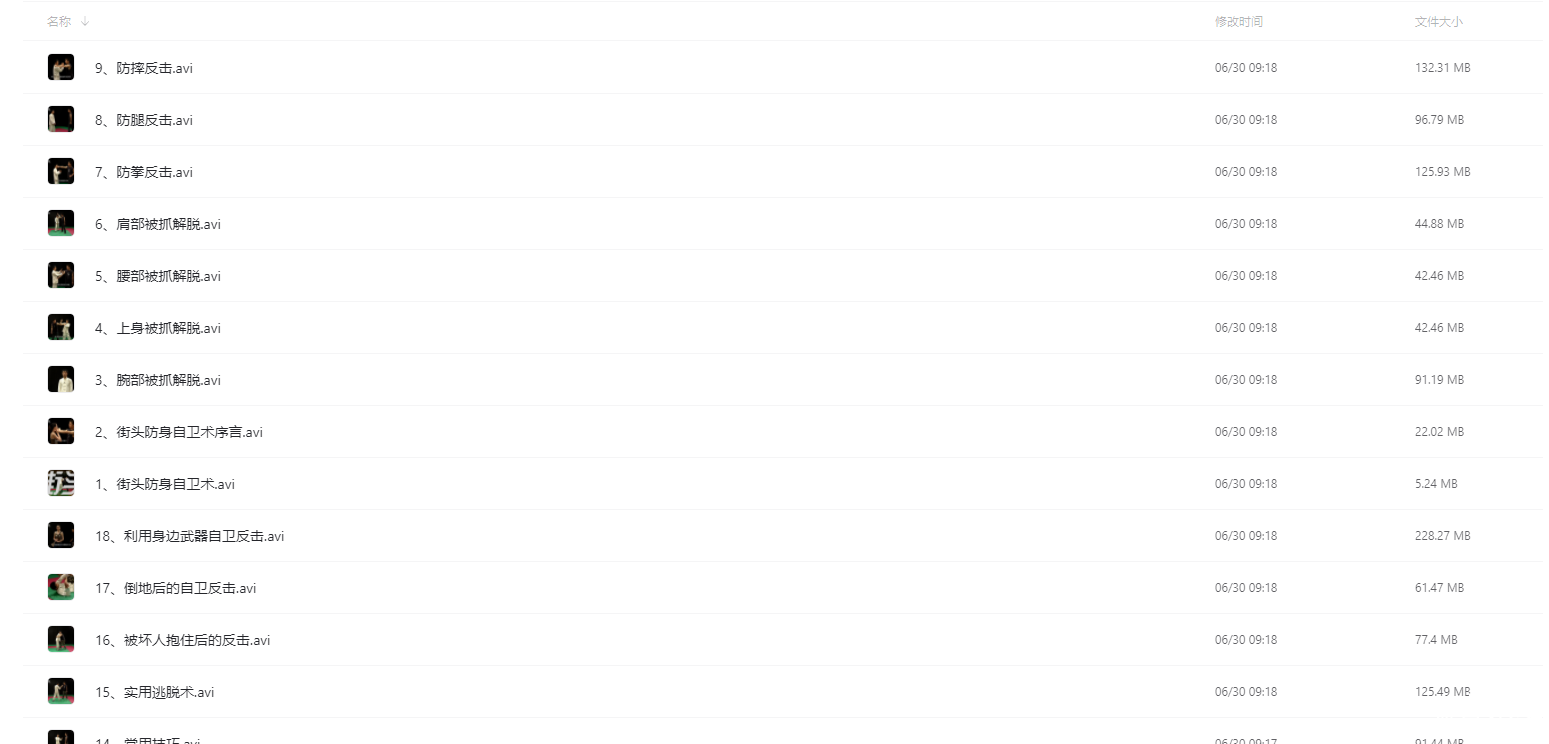Viewport: 1549px width, 744px height.
Task: Open 1、街头防身自卫术.avi file
Action: (165, 484)
